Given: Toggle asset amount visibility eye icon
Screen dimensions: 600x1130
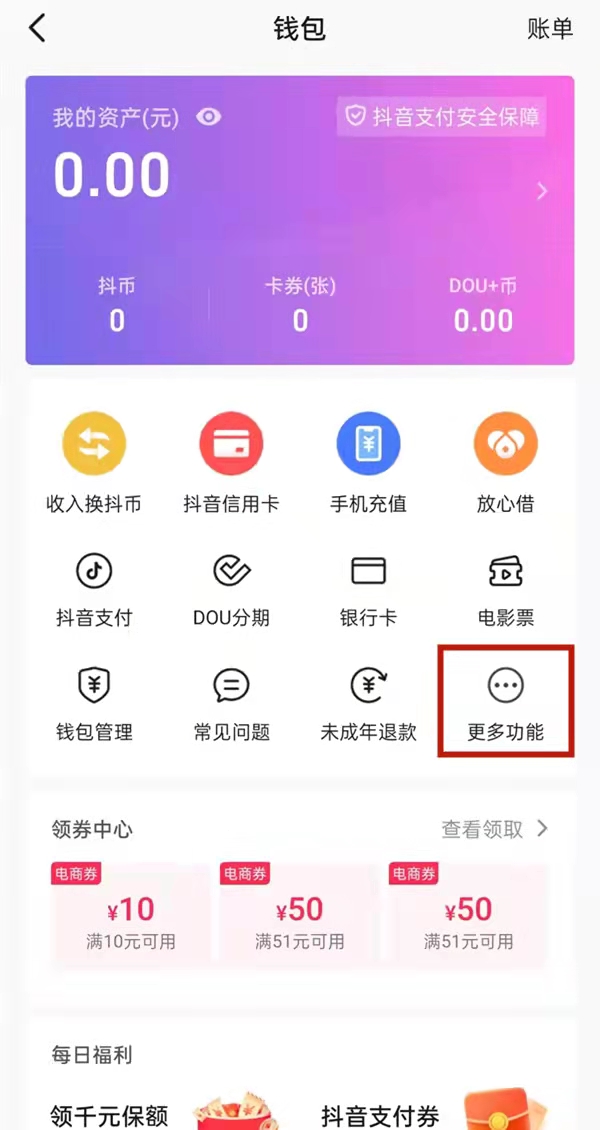Looking at the screenshot, I should coord(208,118).
